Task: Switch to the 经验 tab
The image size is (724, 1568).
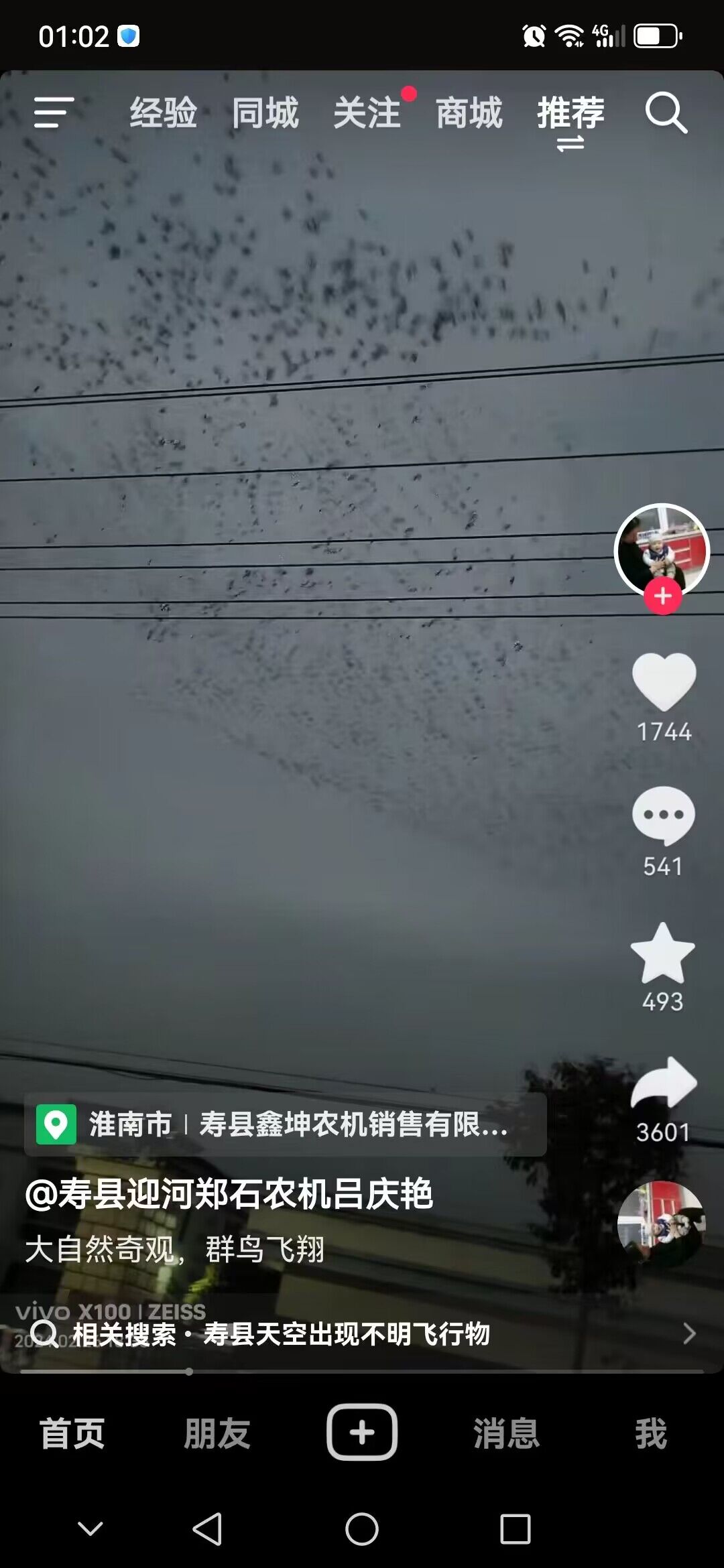Action: [163, 113]
